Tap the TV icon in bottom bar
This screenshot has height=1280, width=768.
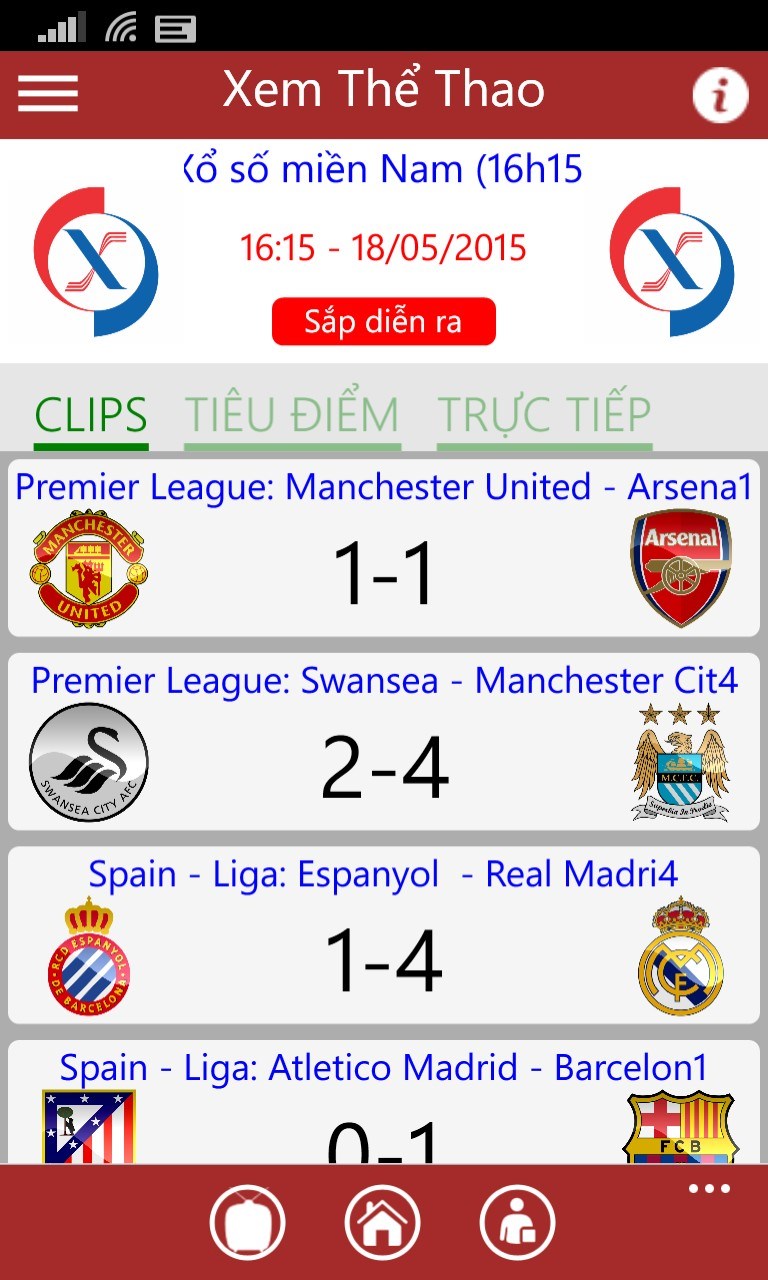(x=247, y=1222)
